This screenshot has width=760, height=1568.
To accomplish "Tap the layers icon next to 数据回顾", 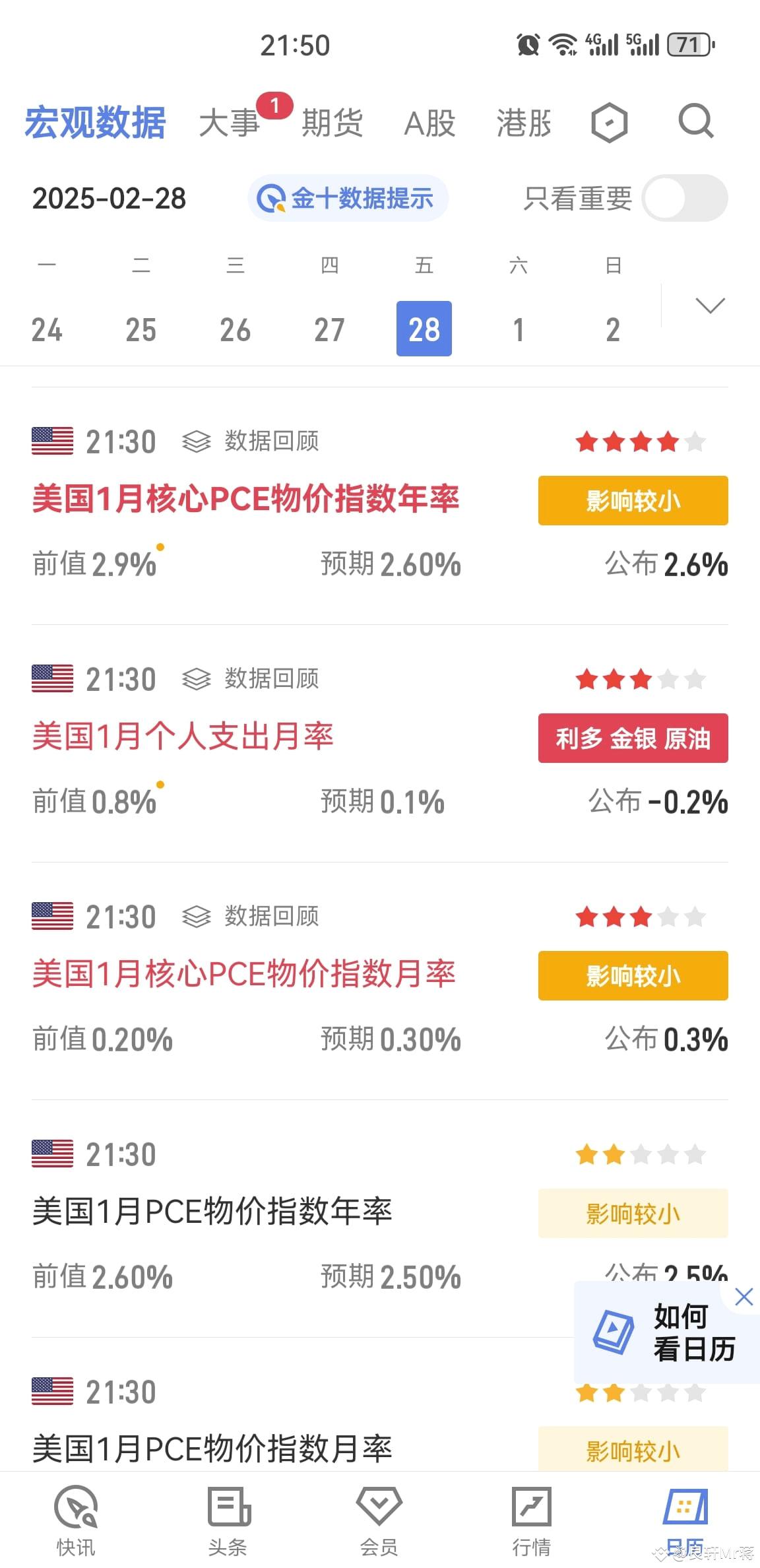I will (x=197, y=441).
